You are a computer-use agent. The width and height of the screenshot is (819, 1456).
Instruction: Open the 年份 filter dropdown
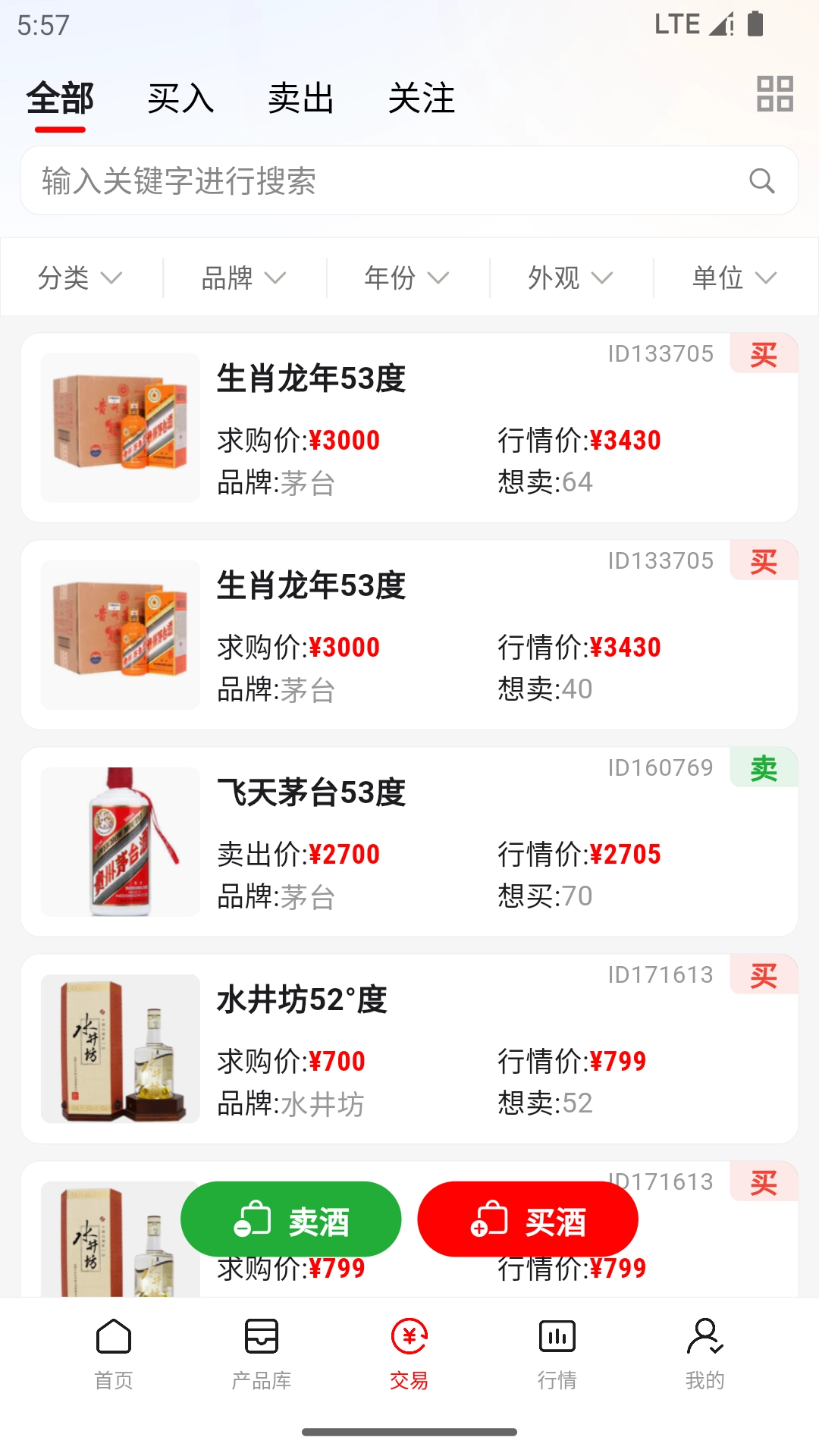click(407, 278)
